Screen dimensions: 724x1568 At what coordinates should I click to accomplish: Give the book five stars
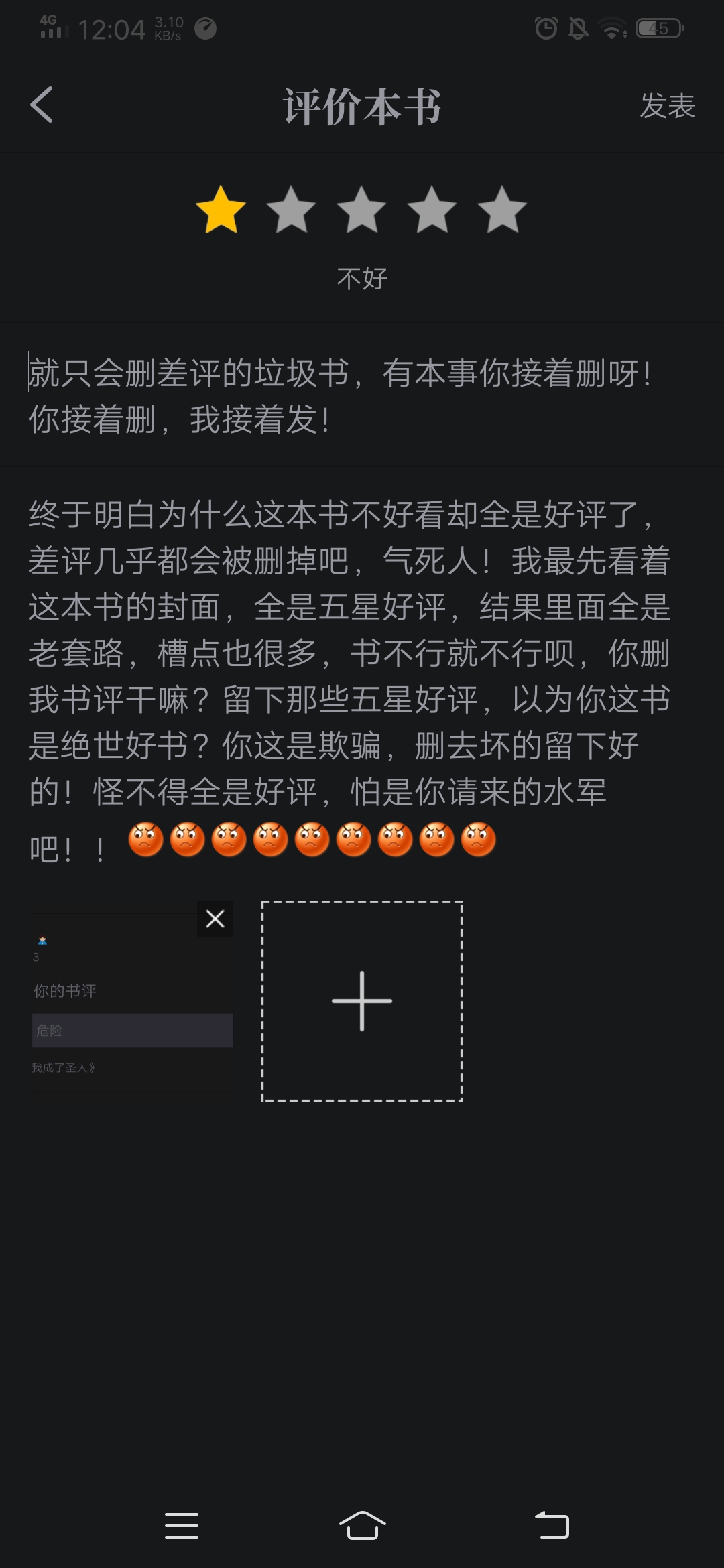pyautogui.click(x=502, y=210)
